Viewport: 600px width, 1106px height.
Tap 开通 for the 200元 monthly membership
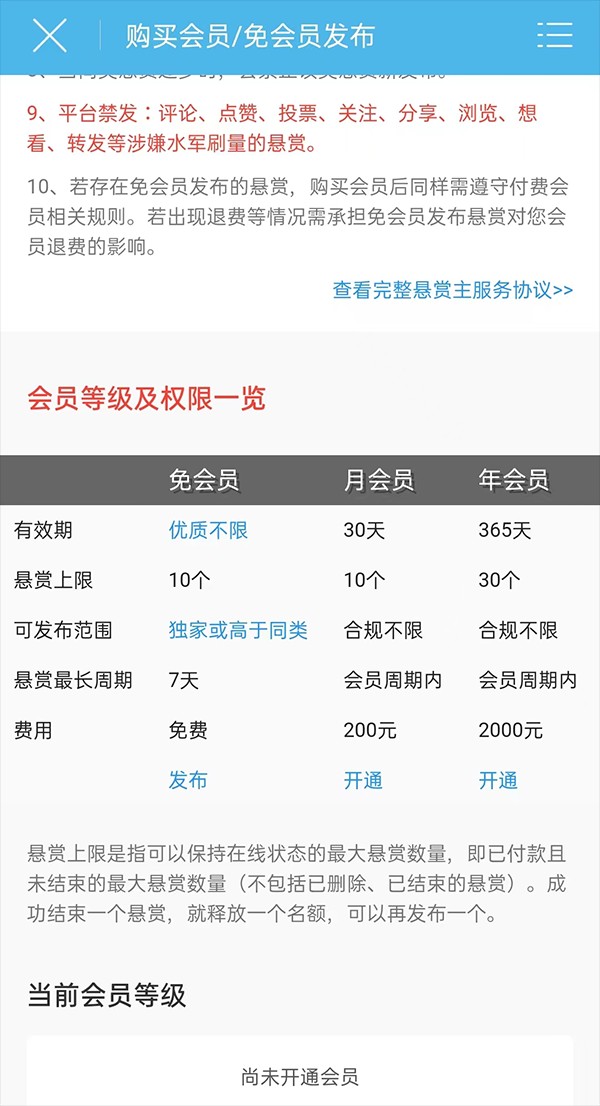[363, 780]
